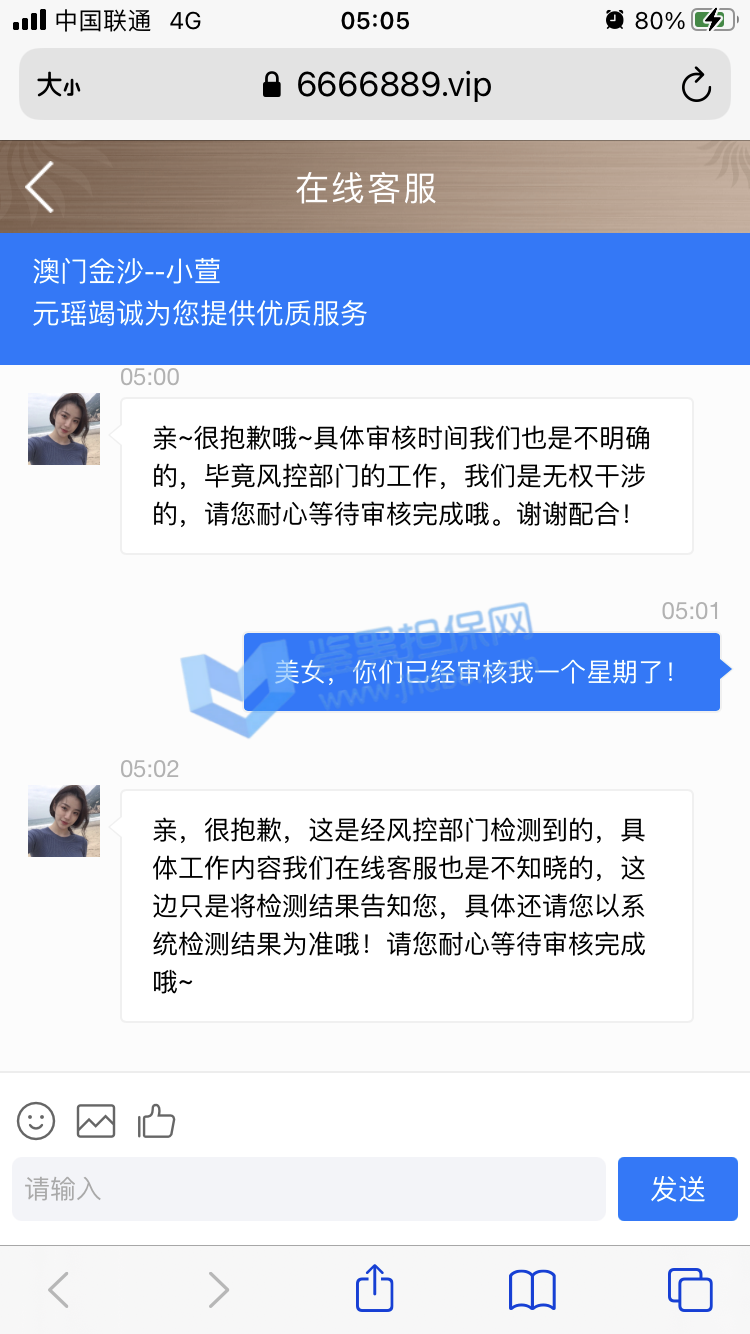Reload the page in Safari

pyautogui.click(x=696, y=85)
